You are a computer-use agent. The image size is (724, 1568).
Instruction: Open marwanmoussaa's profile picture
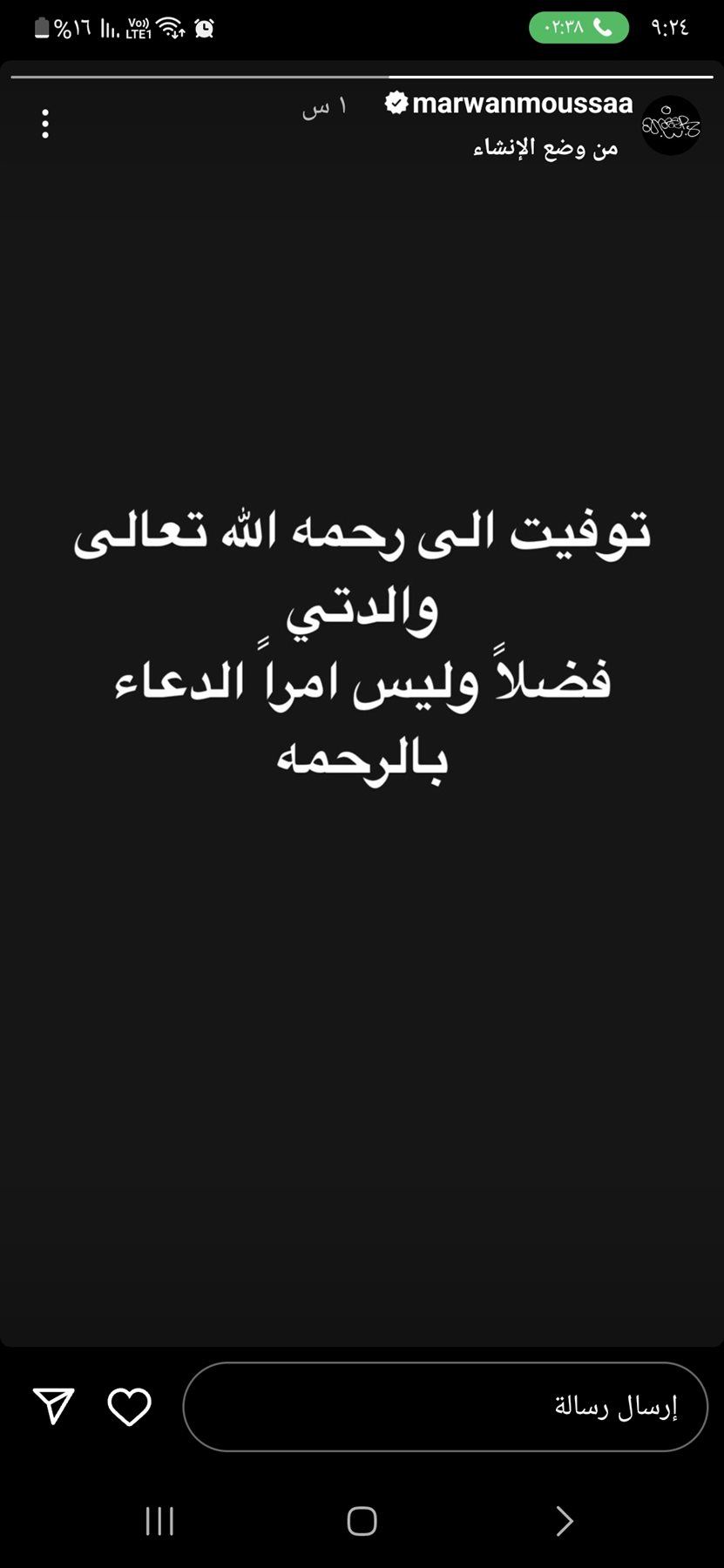(x=671, y=125)
